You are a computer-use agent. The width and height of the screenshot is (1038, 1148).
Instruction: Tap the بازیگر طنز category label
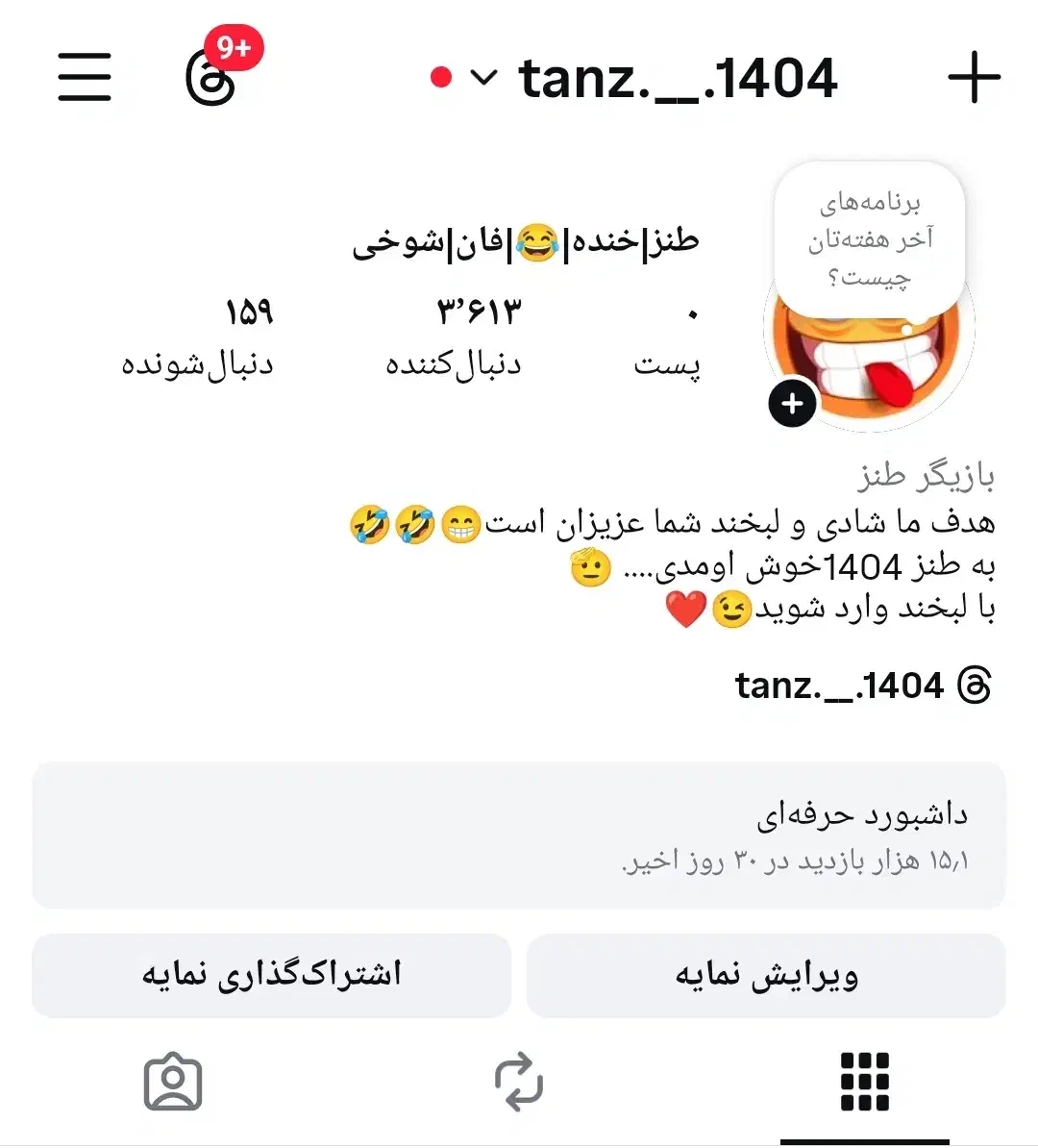[927, 473]
